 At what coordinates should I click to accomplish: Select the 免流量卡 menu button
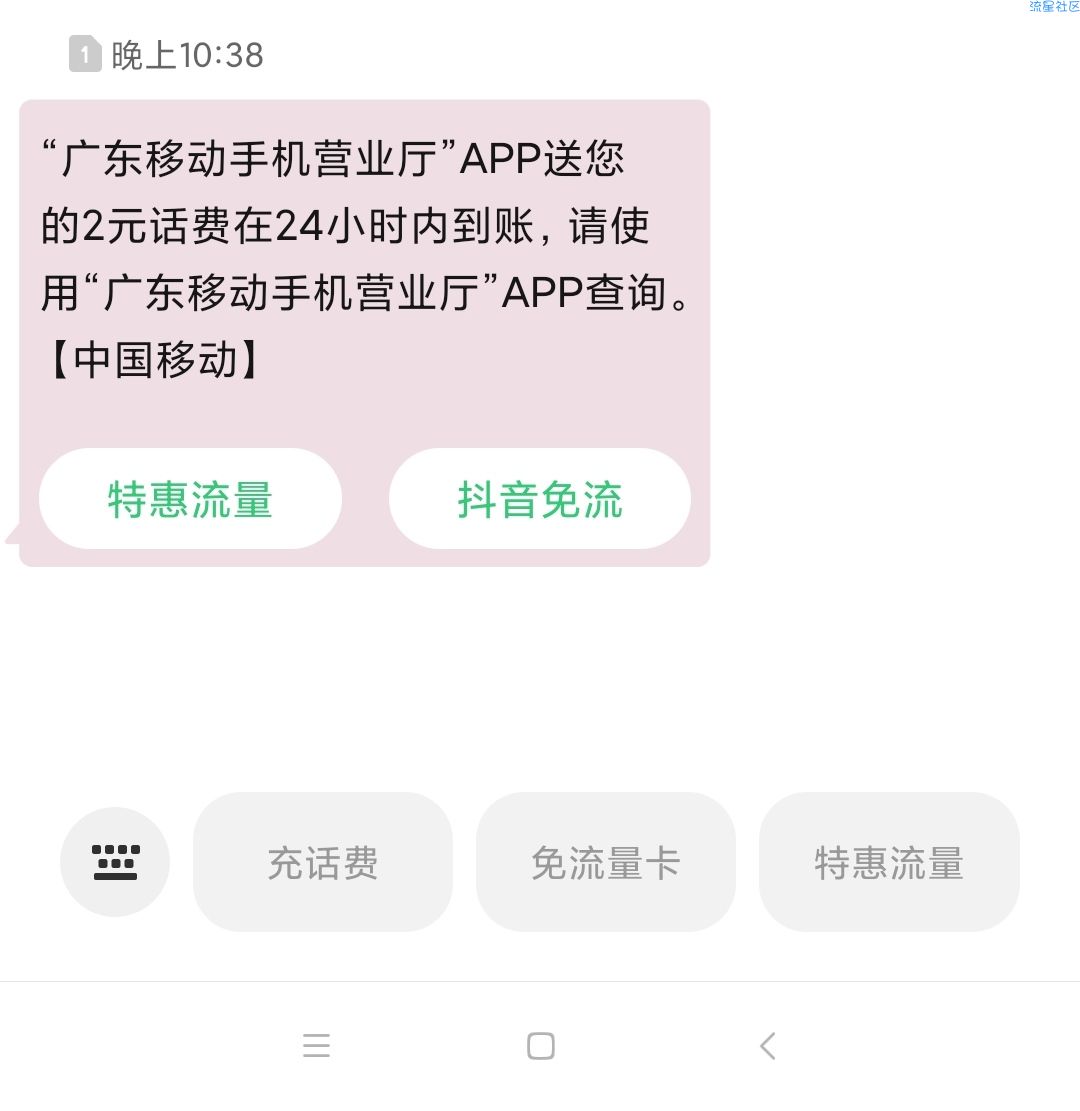click(x=606, y=862)
